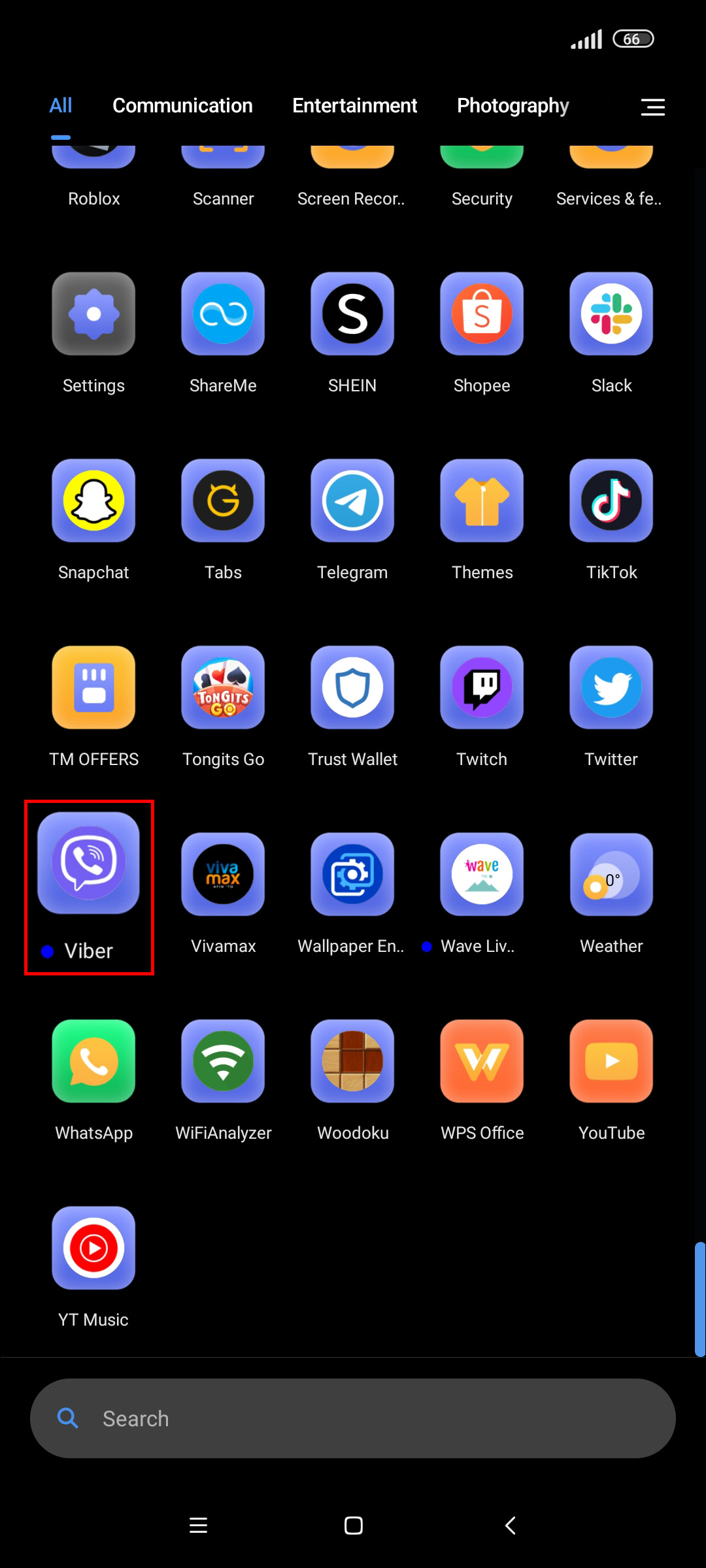Launch the Twitter app
This screenshot has height=1568, width=706.
pyautogui.click(x=611, y=688)
